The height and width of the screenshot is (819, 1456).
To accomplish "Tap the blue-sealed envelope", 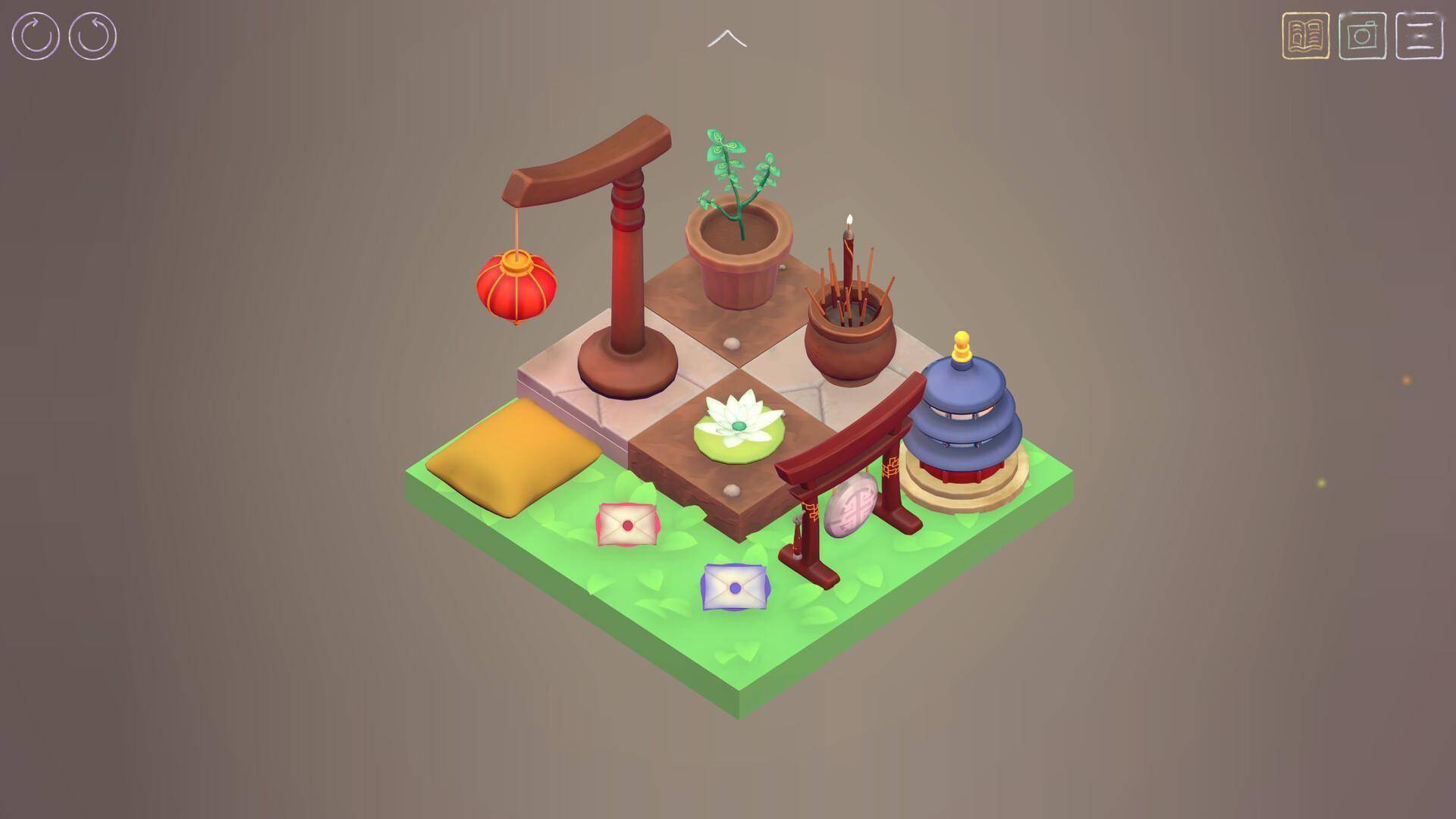I will (x=734, y=587).
